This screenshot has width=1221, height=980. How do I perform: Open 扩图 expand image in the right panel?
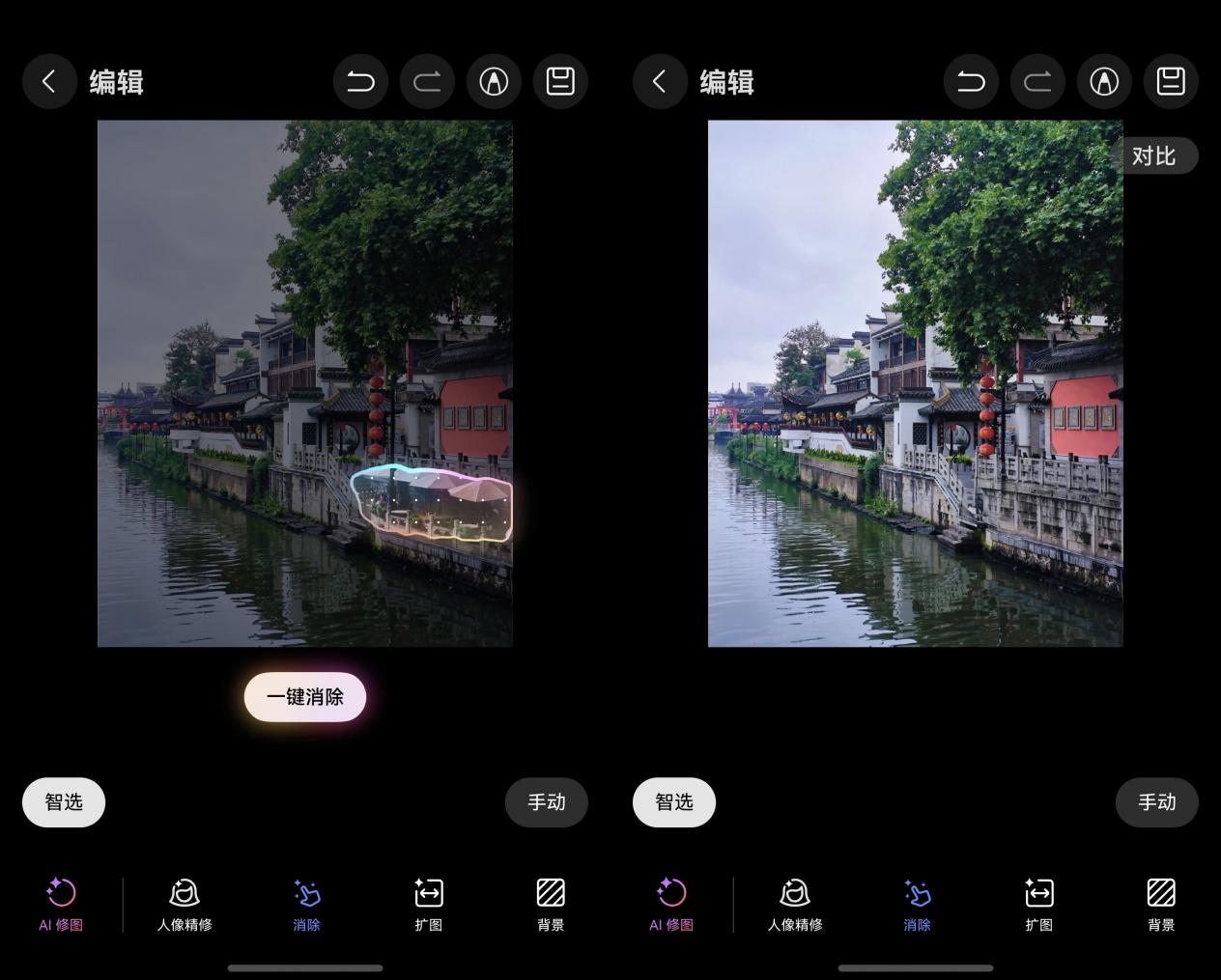click(x=1038, y=905)
